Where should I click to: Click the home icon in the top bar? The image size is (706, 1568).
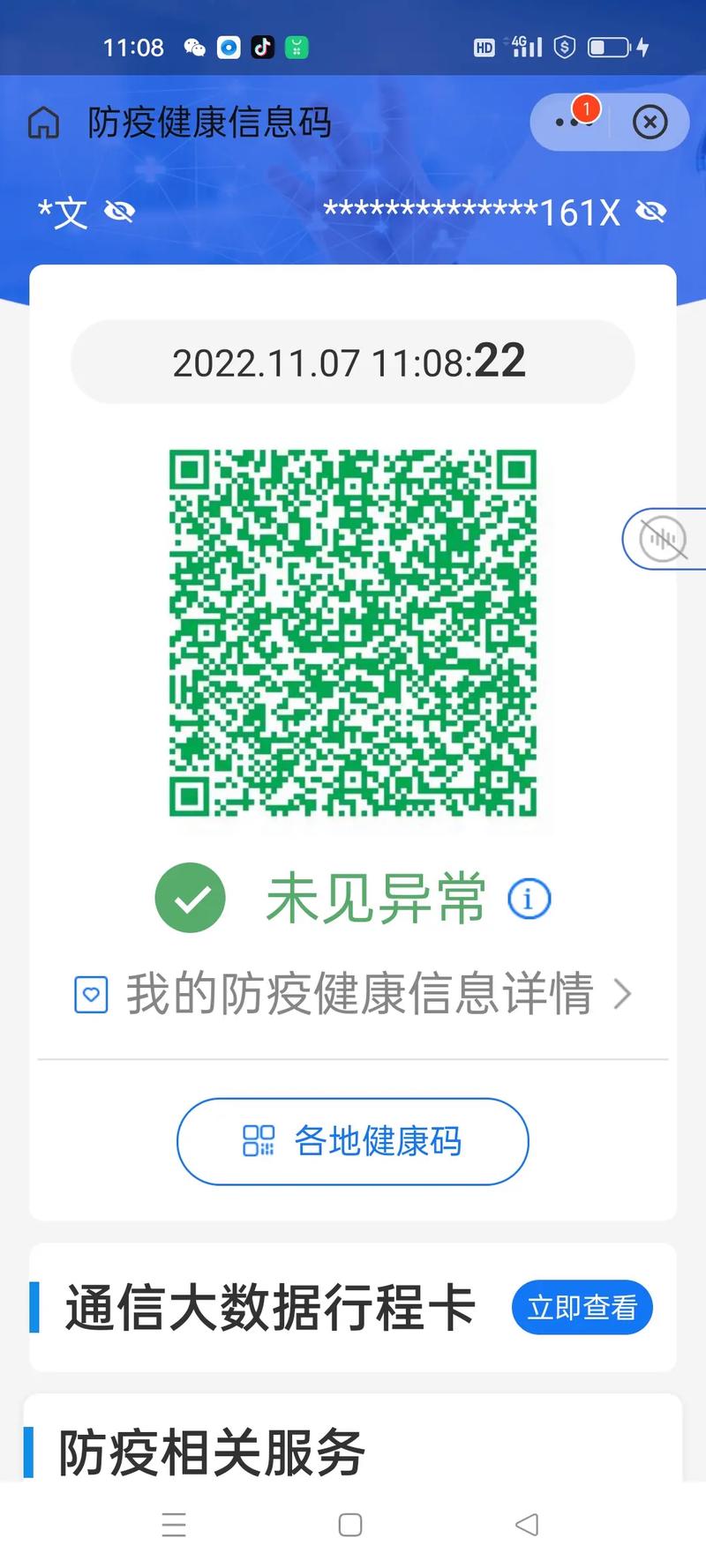click(x=42, y=123)
